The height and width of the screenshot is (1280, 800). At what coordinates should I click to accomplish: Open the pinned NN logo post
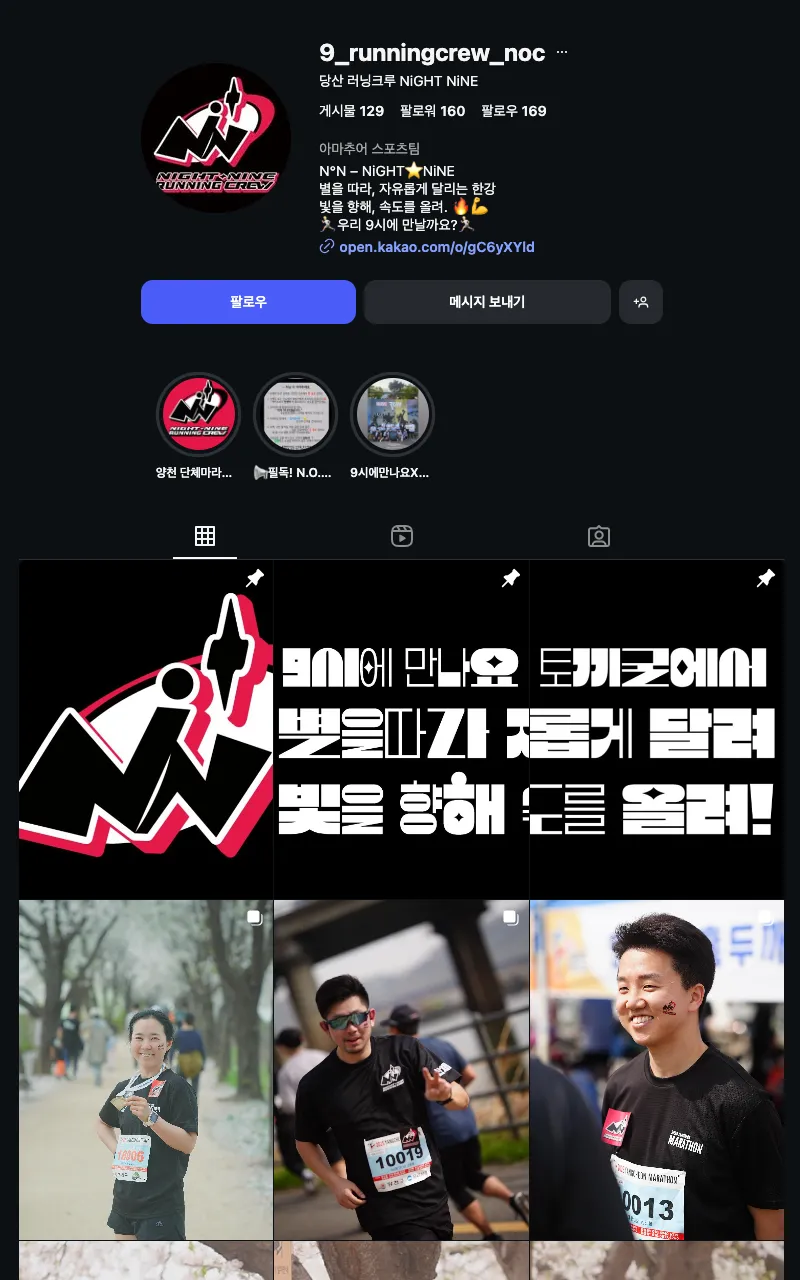(x=146, y=730)
